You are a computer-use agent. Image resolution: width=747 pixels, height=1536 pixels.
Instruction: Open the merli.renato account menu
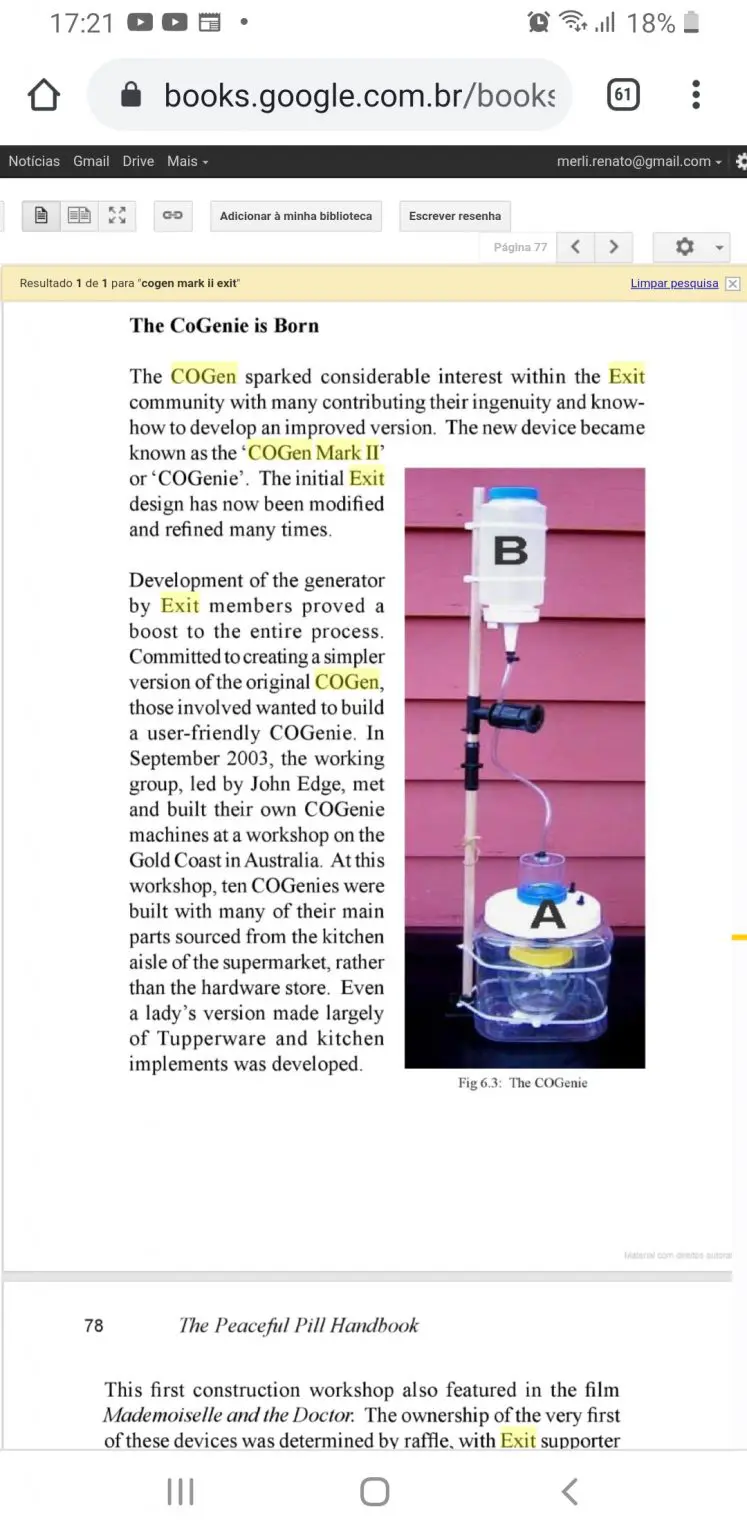tap(639, 161)
